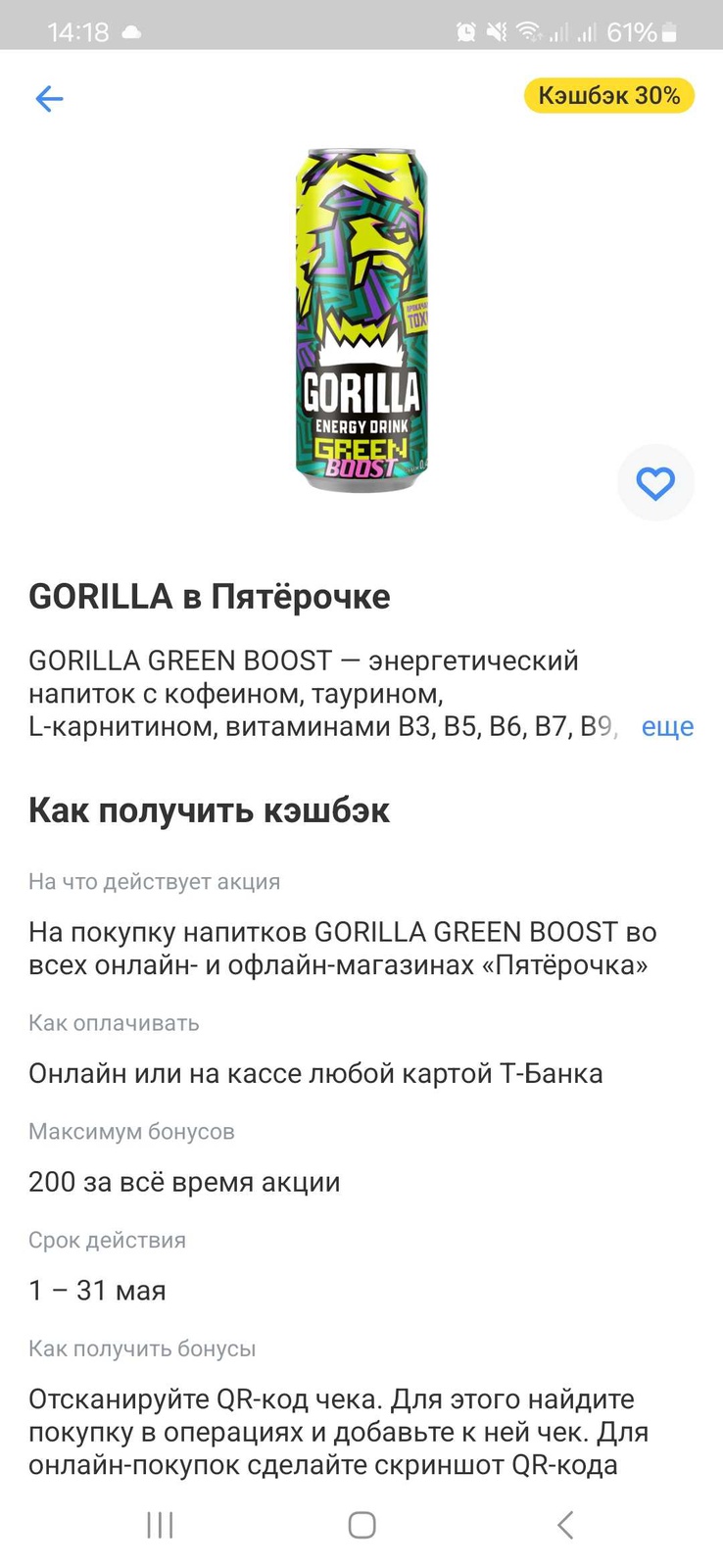Tap the system home button
This screenshot has width=723, height=1568.
[362, 1525]
